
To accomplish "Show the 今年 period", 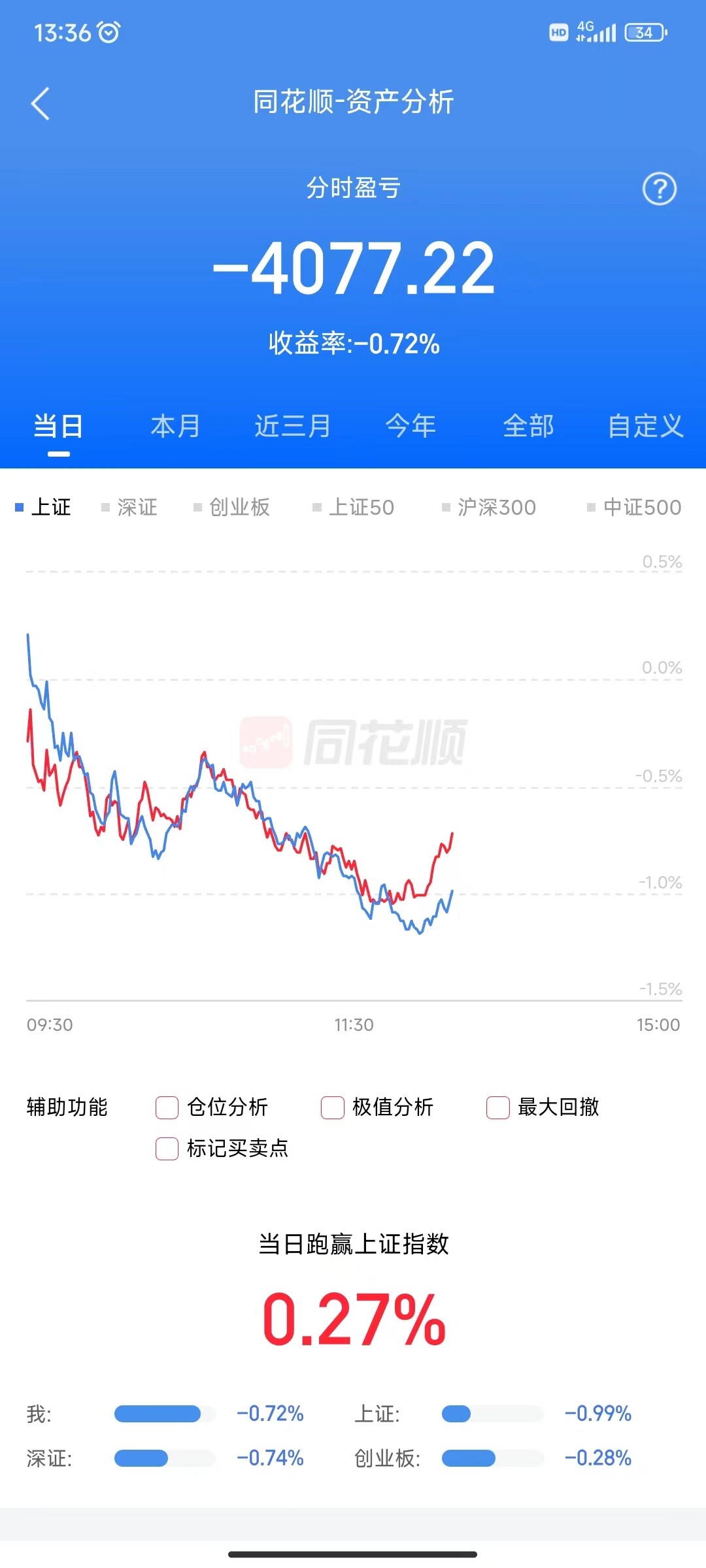I will point(411,426).
